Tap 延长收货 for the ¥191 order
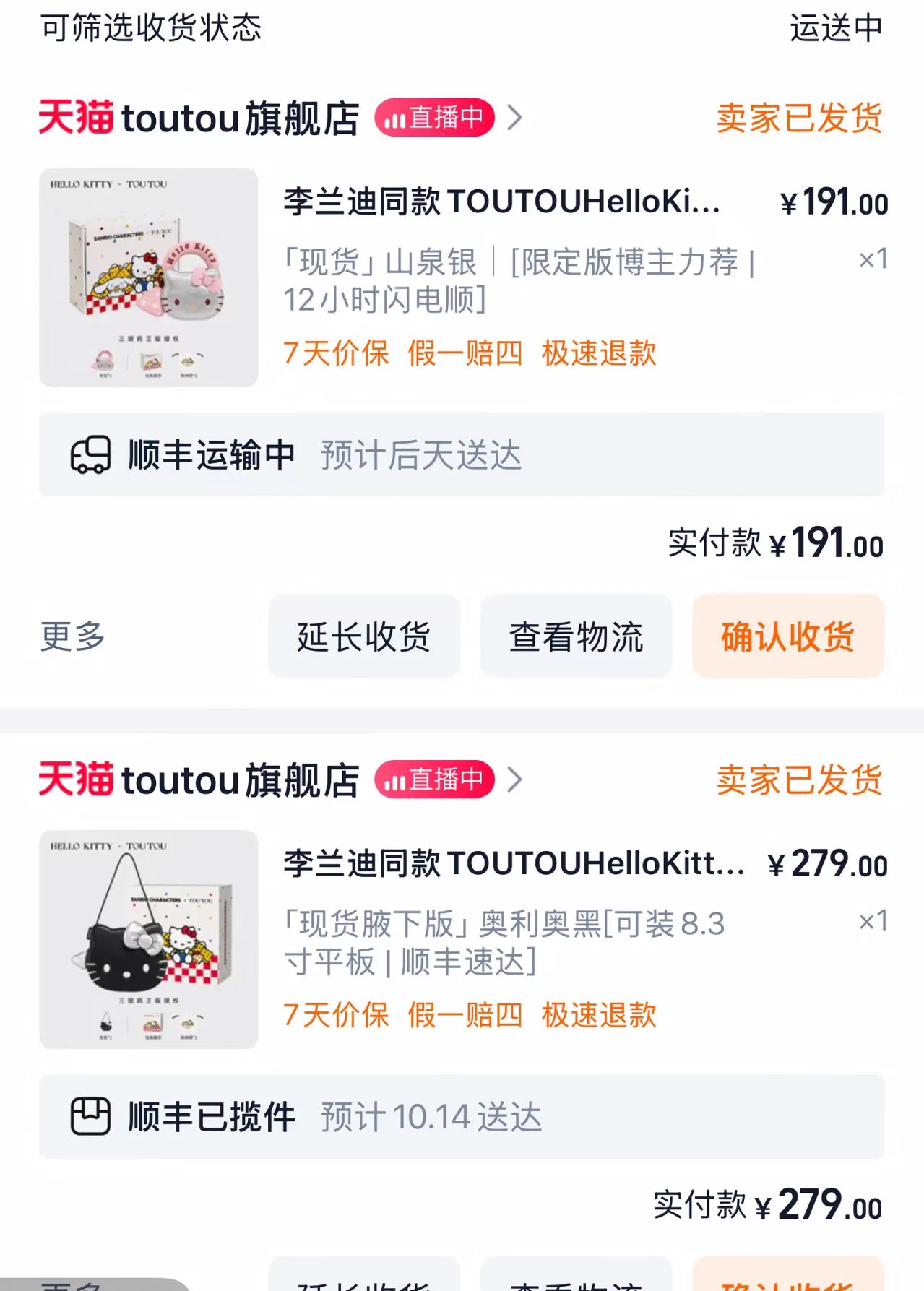 364,636
